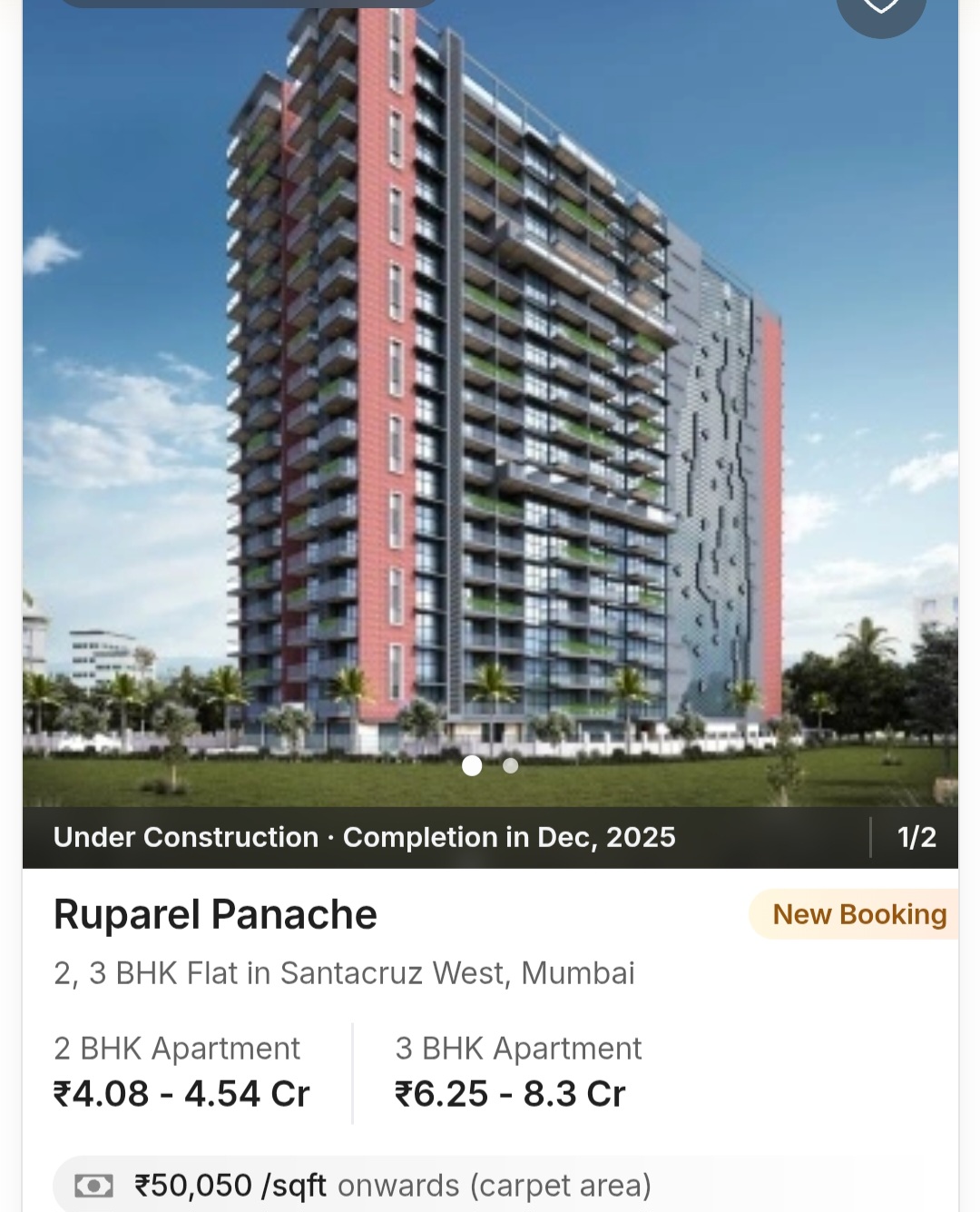Activate the filled carousel dot
Viewport: 980px width, 1212px height.
point(472,766)
